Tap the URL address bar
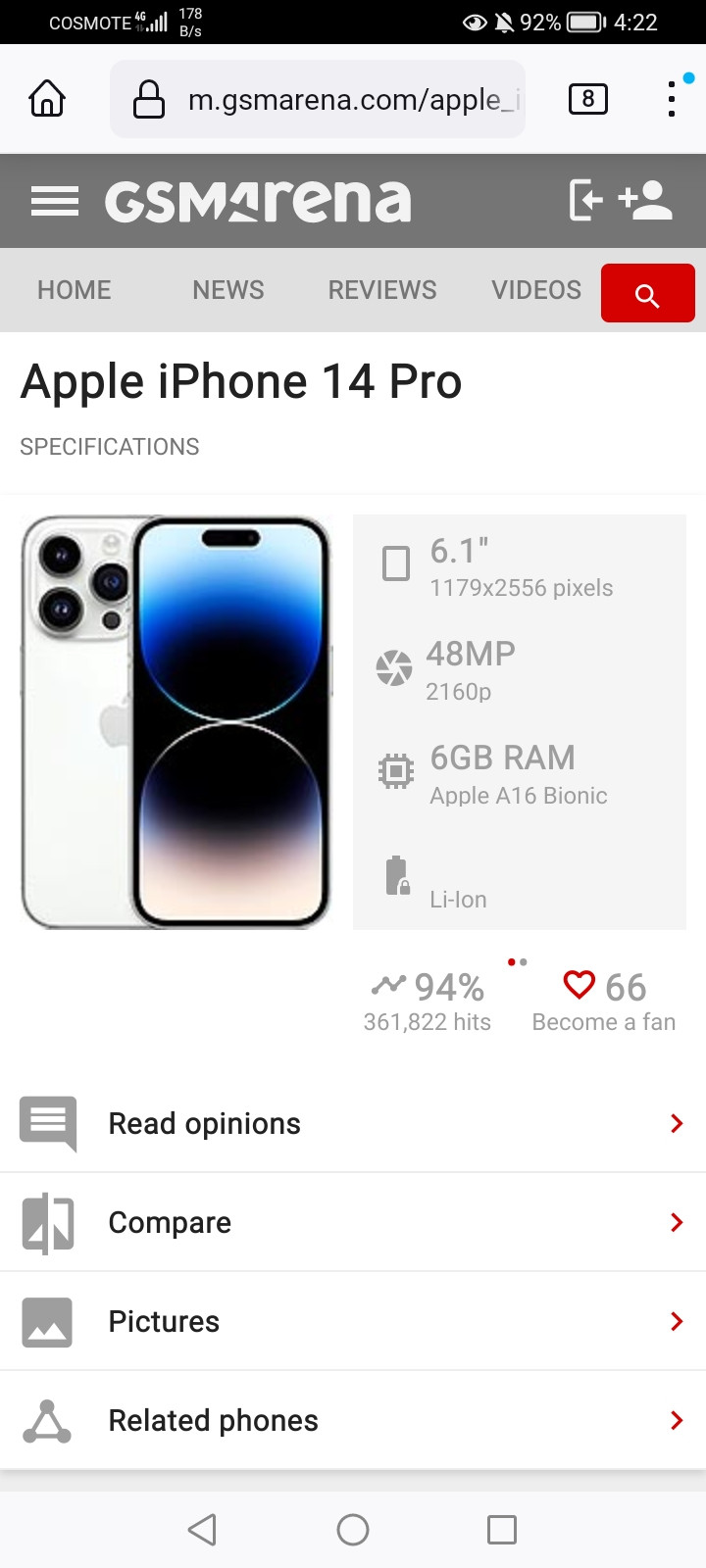This screenshot has width=706, height=1568. tap(333, 99)
